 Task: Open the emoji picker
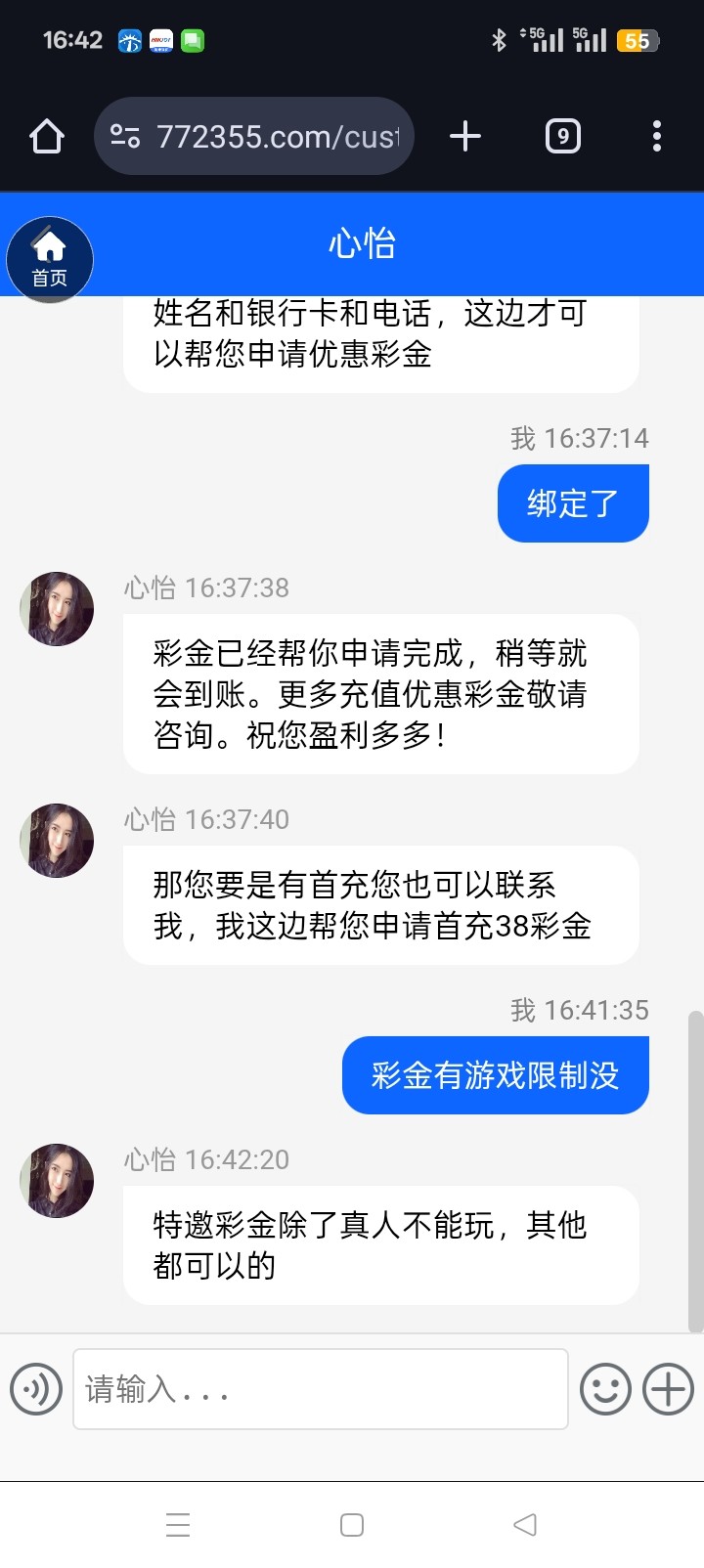click(605, 1389)
